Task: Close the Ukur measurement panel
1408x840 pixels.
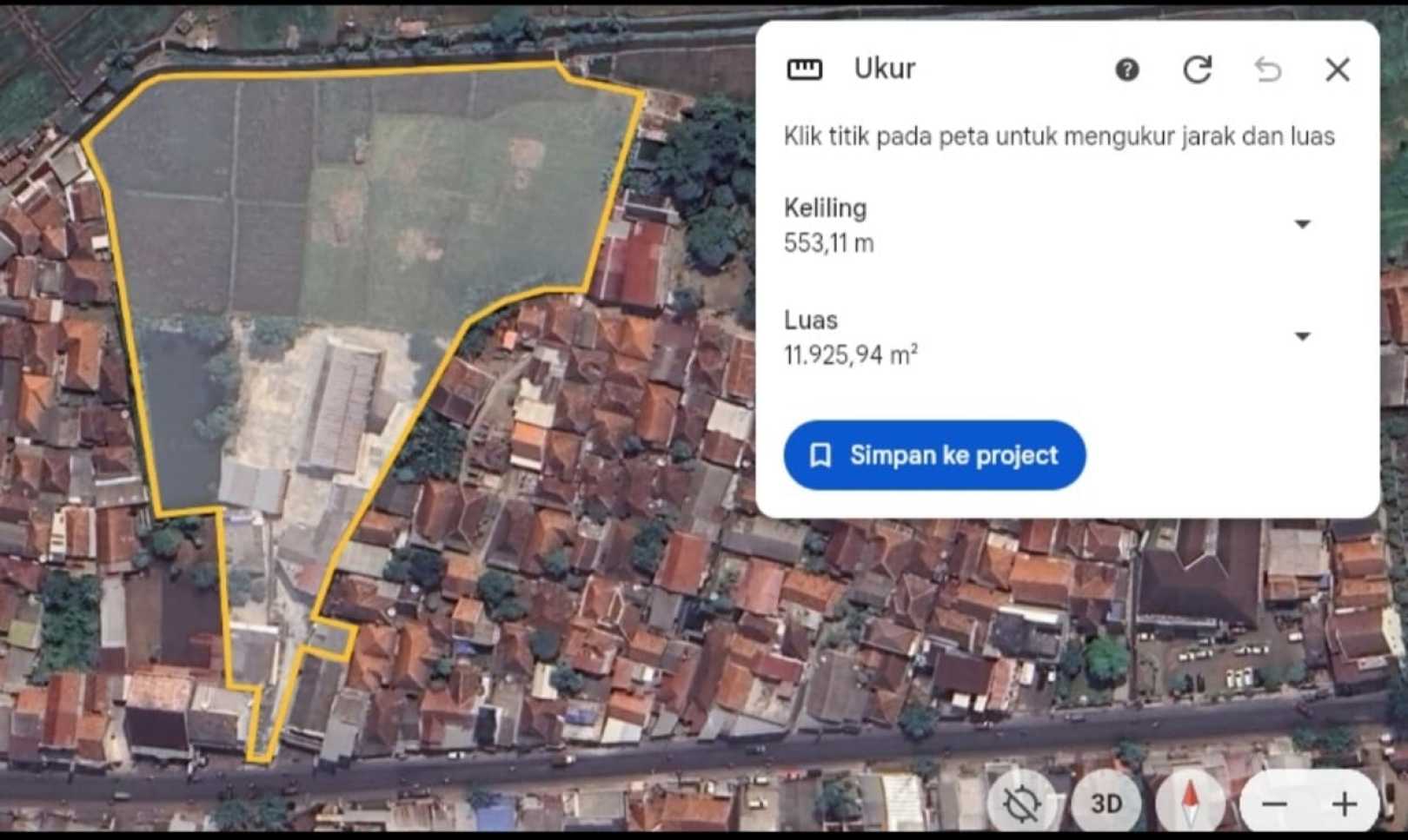Action: coord(1337,69)
